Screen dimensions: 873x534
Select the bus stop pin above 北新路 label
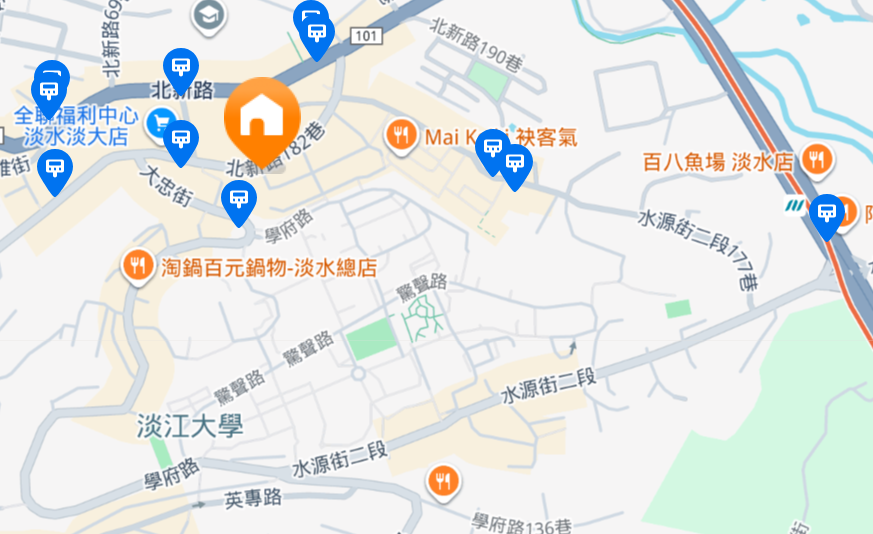pyautogui.click(x=180, y=67)
